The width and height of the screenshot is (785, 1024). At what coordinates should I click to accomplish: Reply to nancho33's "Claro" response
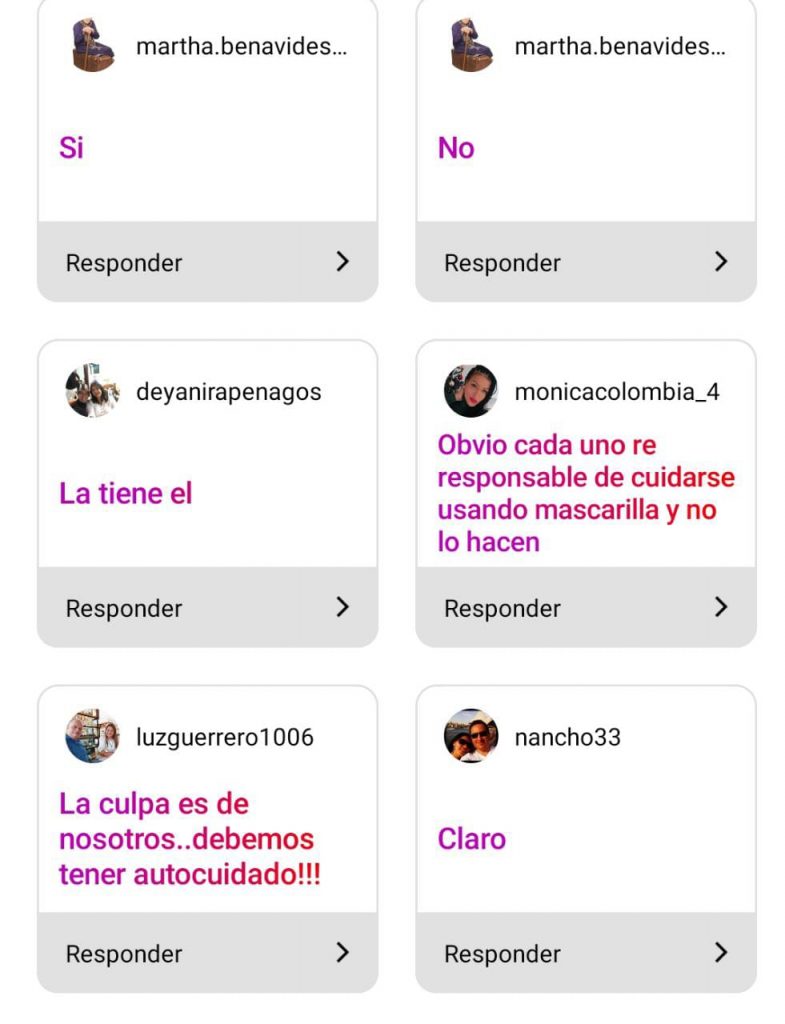(x=586, y=953)
